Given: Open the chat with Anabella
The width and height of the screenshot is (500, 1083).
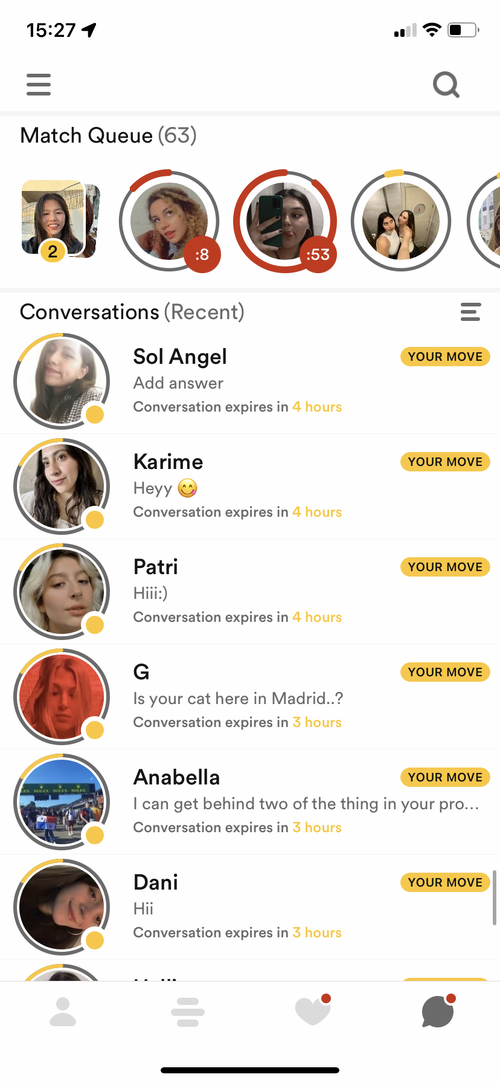Looking at the screenshot, I should (250, 801).
